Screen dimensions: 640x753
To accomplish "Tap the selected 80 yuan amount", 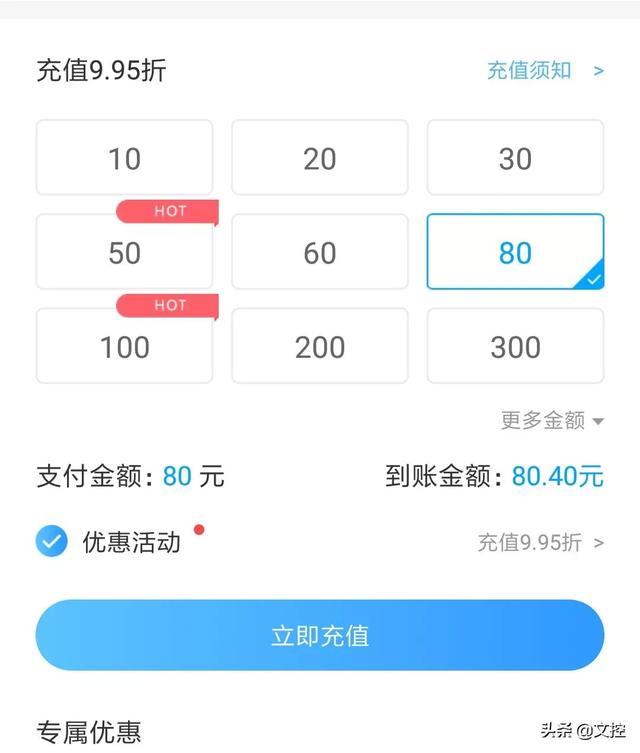I will click(515, 253).
